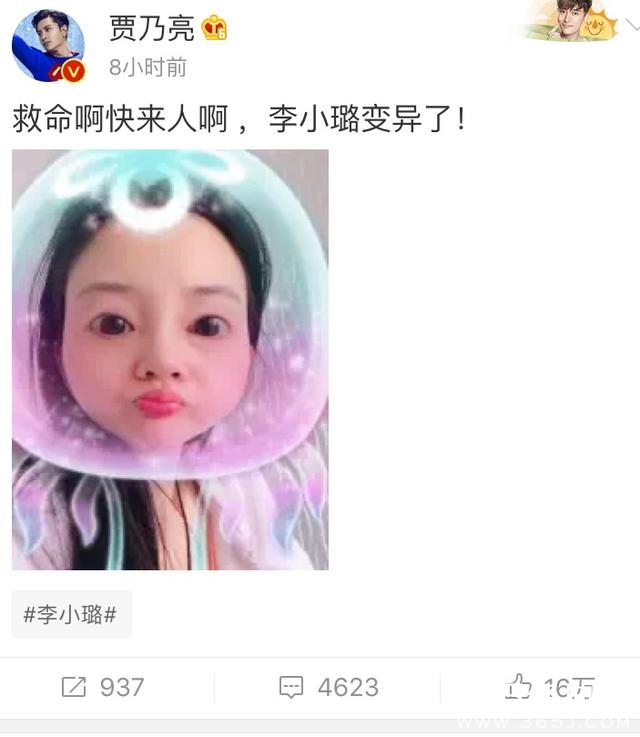Repost this post with 937 reposts

coord(103,687)
